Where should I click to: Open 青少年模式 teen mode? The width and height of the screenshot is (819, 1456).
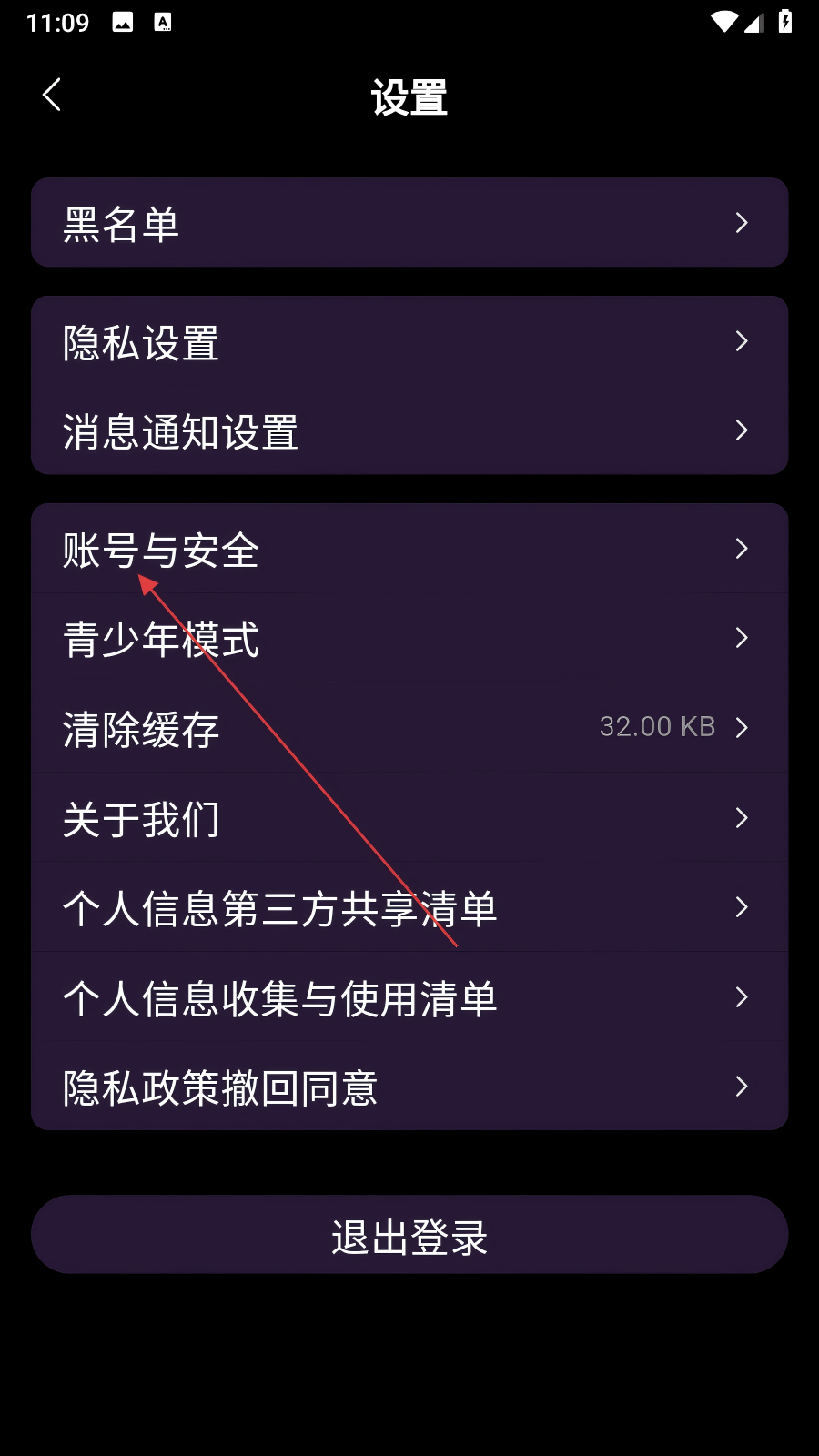[409, 639]
